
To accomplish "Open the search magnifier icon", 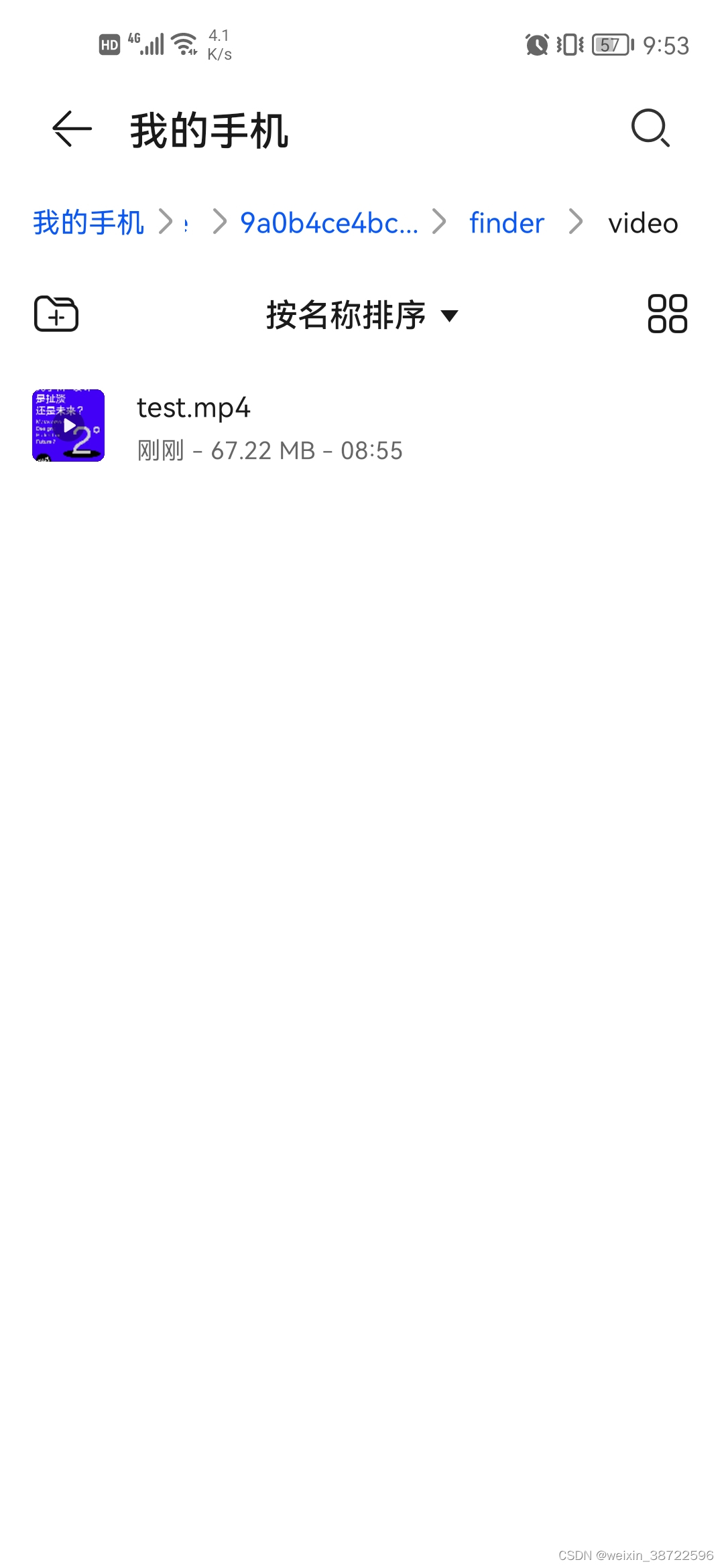I will pyautogui.click(x=650, y=127).
